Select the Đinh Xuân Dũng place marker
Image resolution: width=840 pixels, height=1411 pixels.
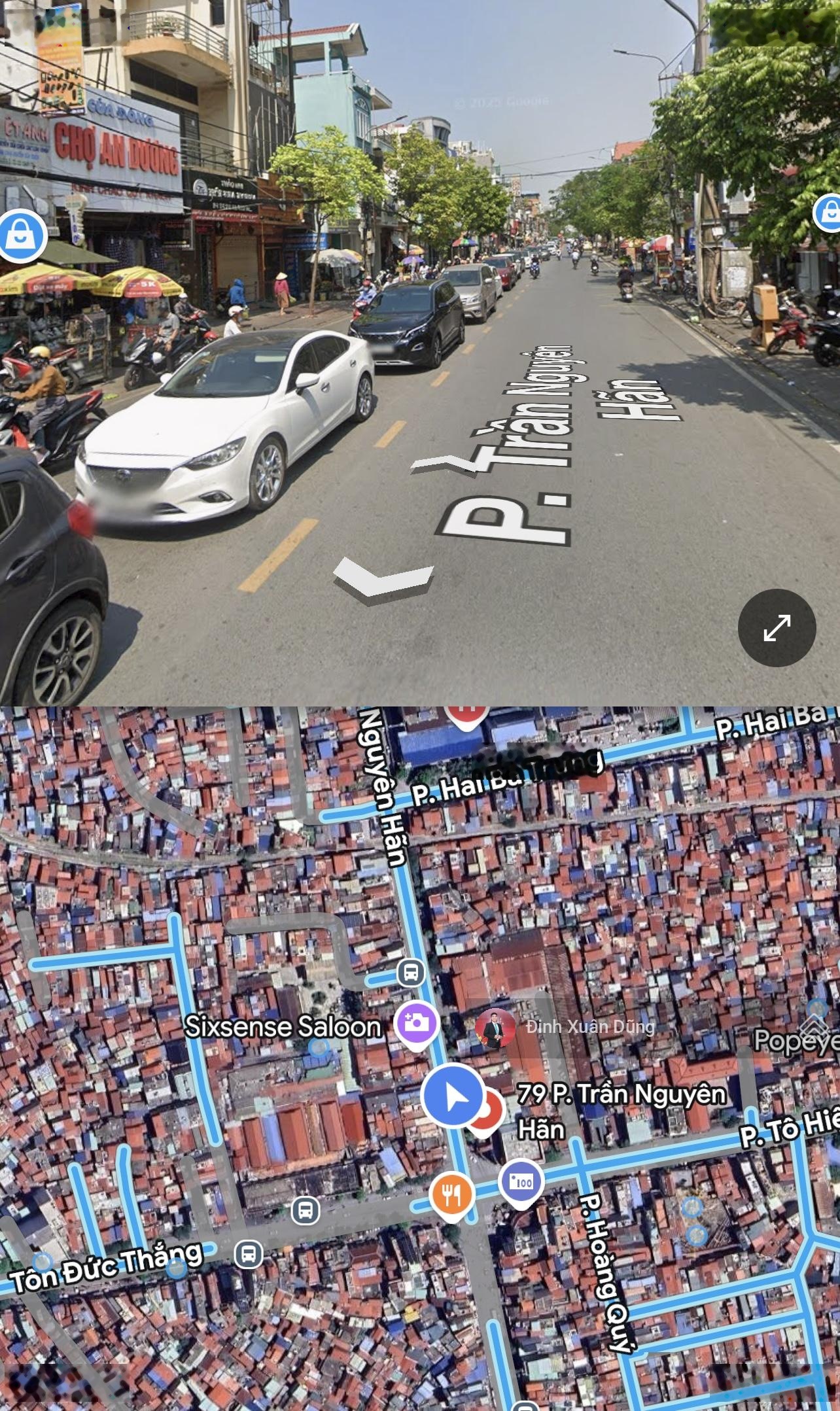(493, 1027)
